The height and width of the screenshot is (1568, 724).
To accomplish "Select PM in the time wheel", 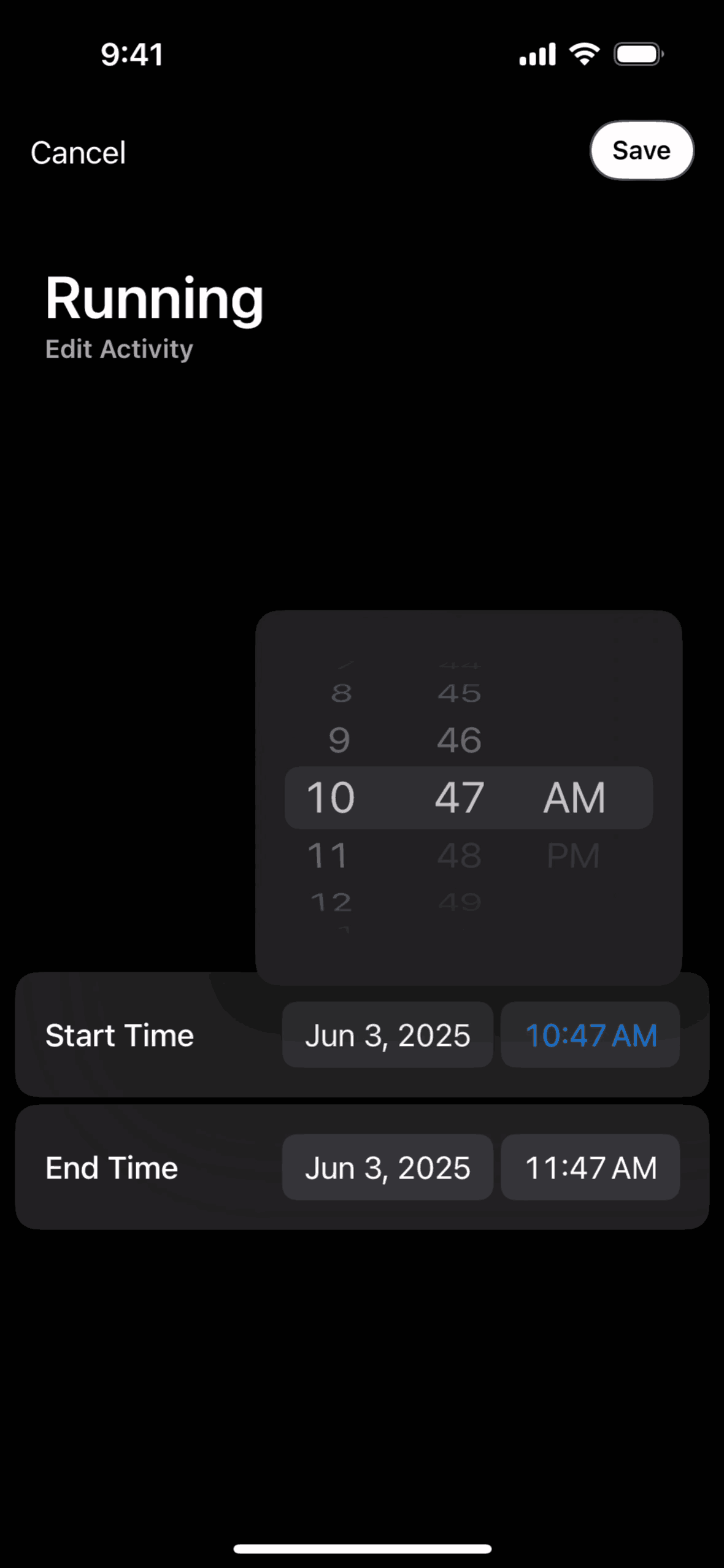I will 573,855.
